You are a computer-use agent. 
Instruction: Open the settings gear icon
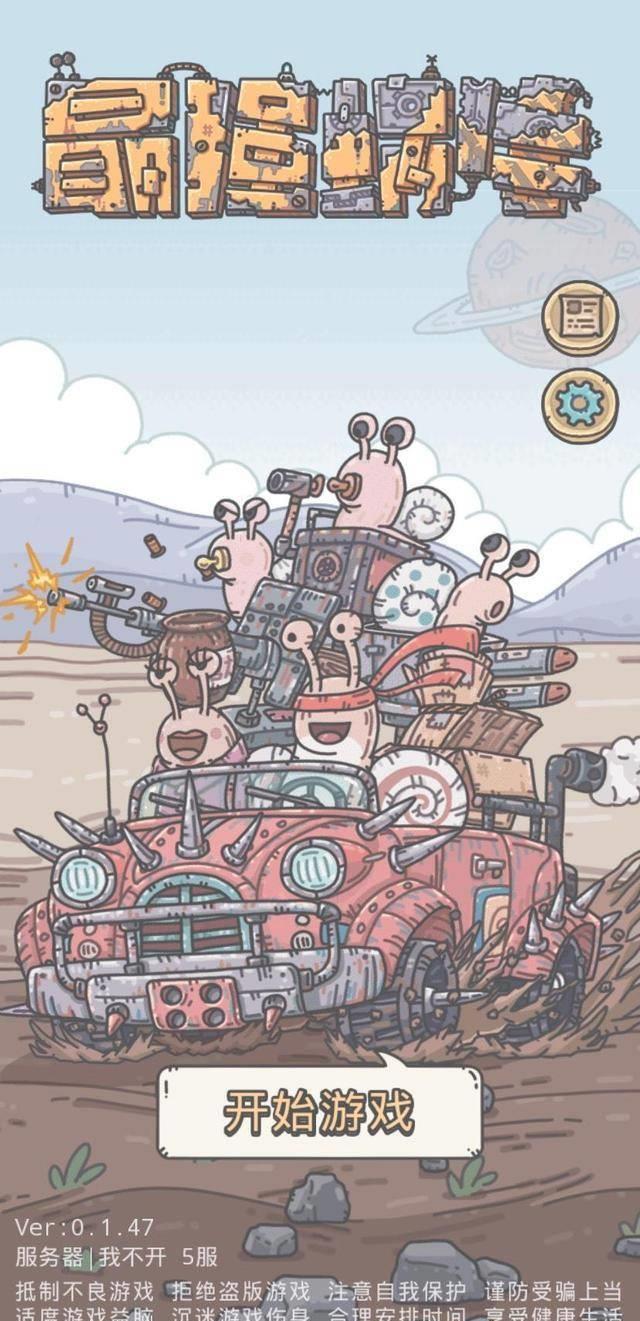[x=580, y=403]
